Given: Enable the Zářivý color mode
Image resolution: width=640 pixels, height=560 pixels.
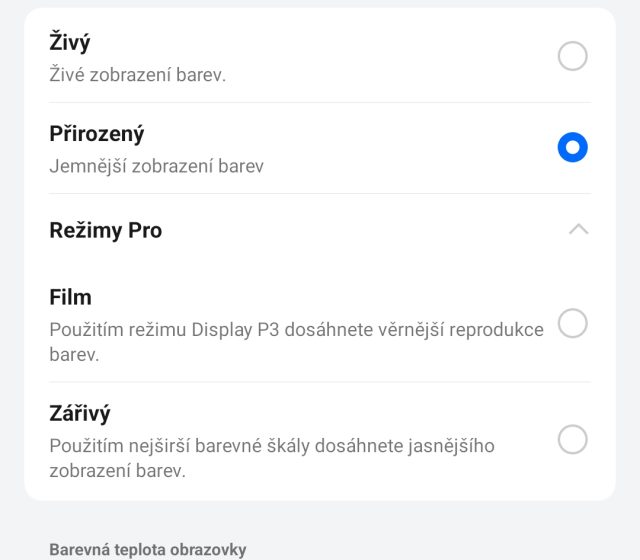Looking at the screenshot, I should 572,440.
